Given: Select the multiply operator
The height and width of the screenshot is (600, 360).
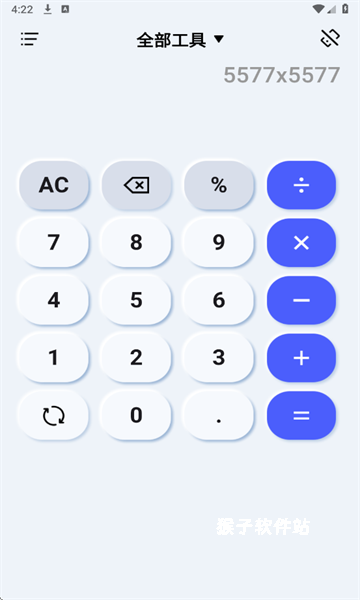Looking at the screenshot, I should coord(301,243).
